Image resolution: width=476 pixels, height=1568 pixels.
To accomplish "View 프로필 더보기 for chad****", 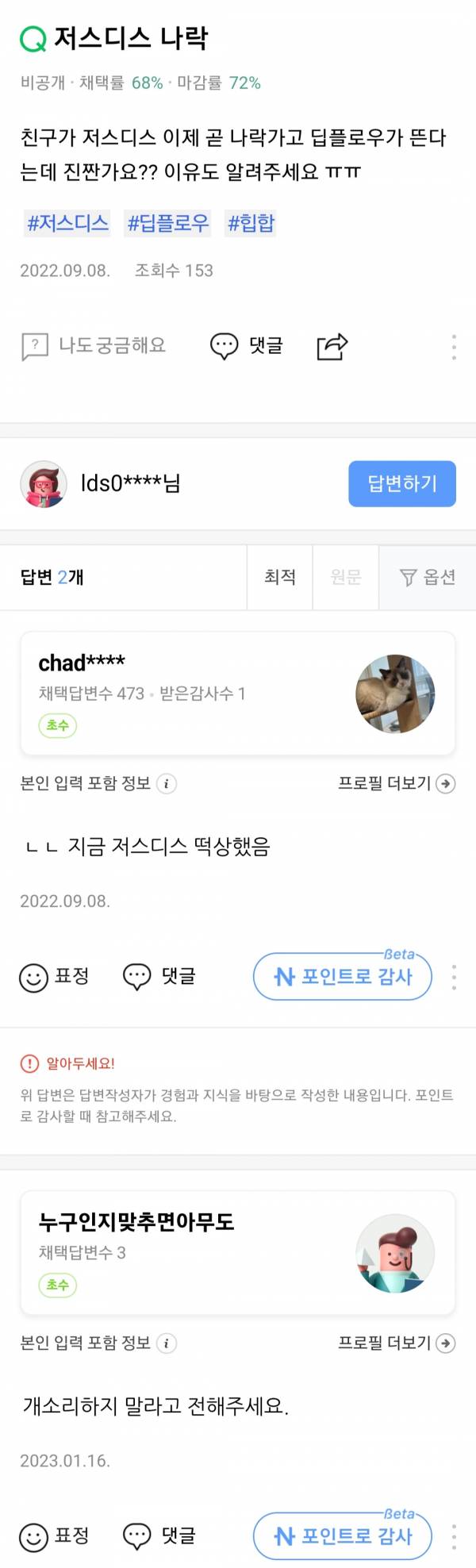I will tap(396, 783).
